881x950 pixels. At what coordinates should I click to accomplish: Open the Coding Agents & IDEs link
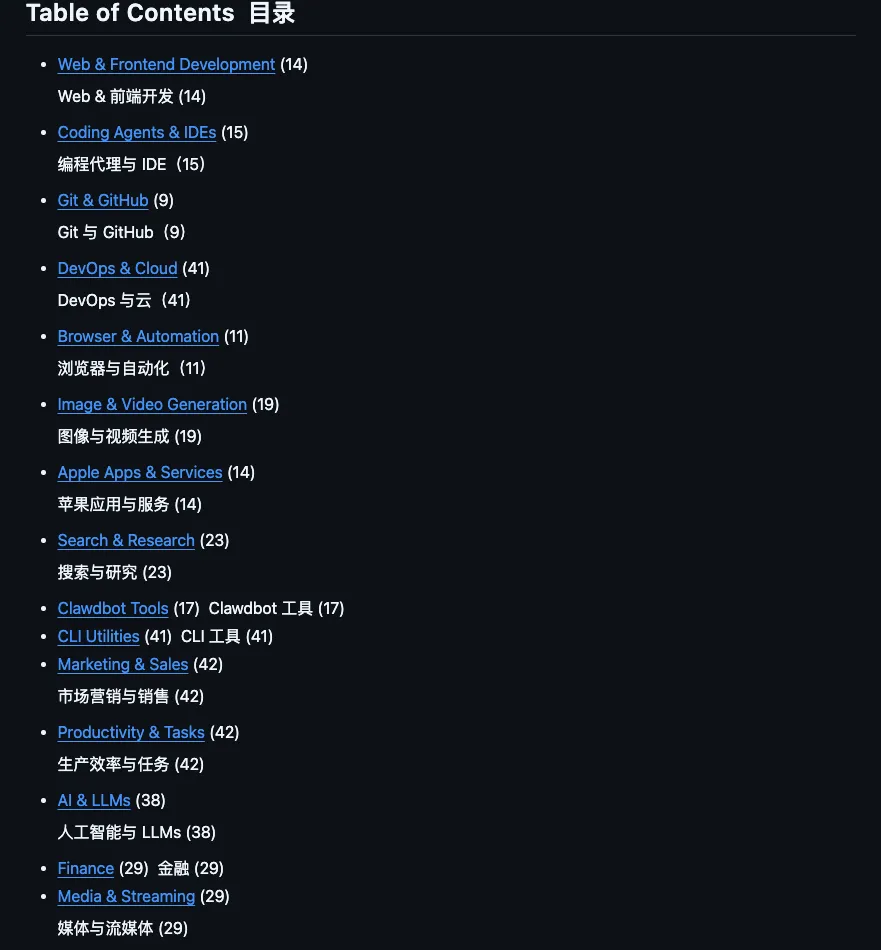[137, 132]
